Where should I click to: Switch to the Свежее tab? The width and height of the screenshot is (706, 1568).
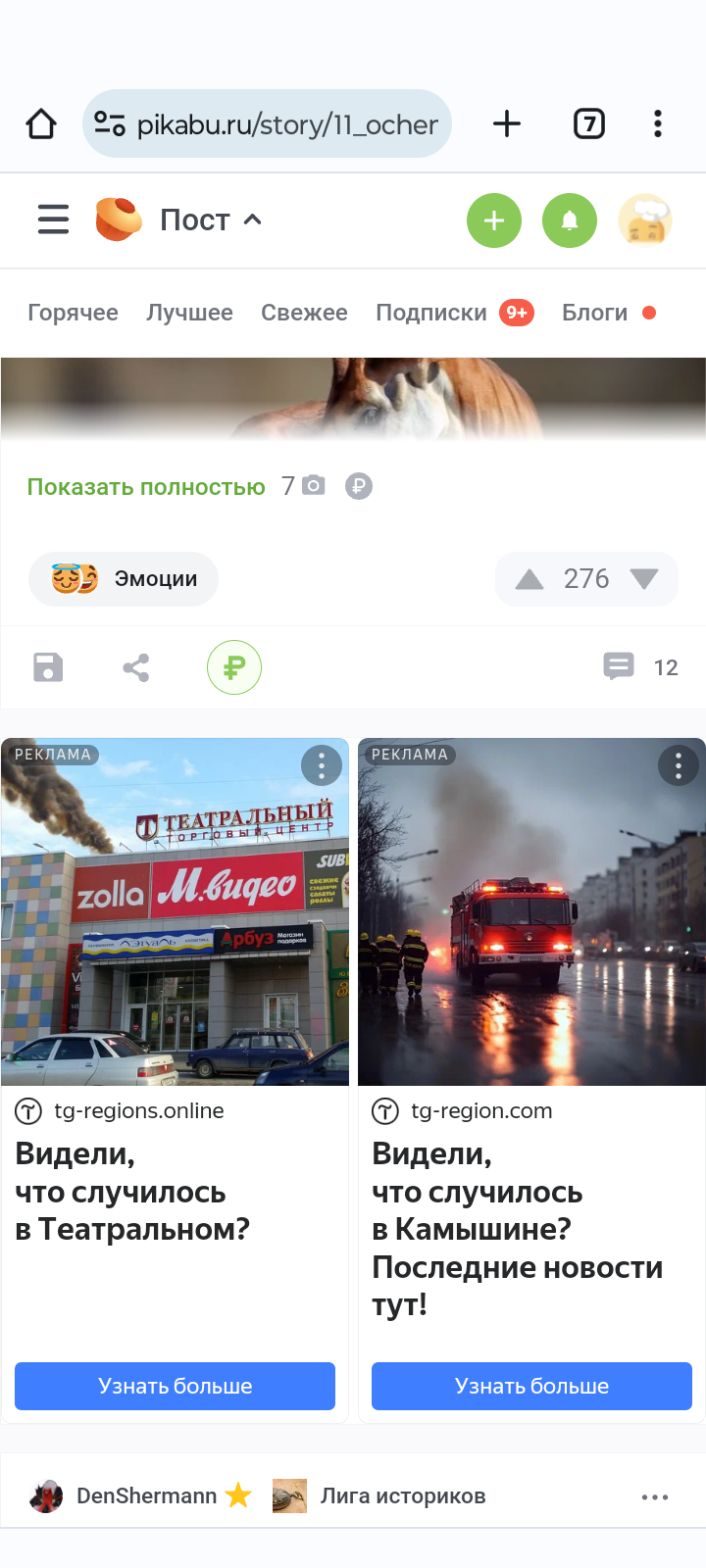304,313
